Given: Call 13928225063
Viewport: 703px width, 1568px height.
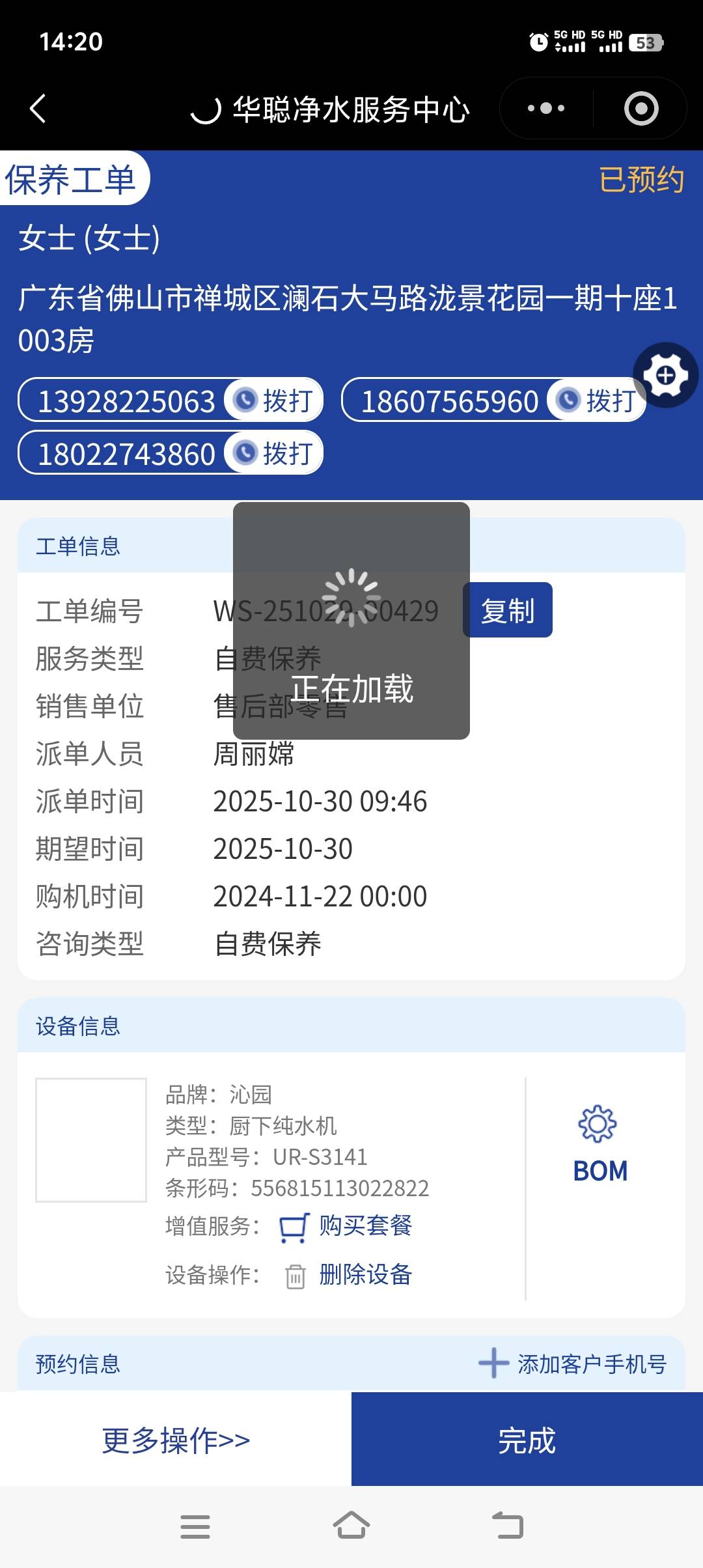Looking at the screenshot, I should click(x=274, y=400).
